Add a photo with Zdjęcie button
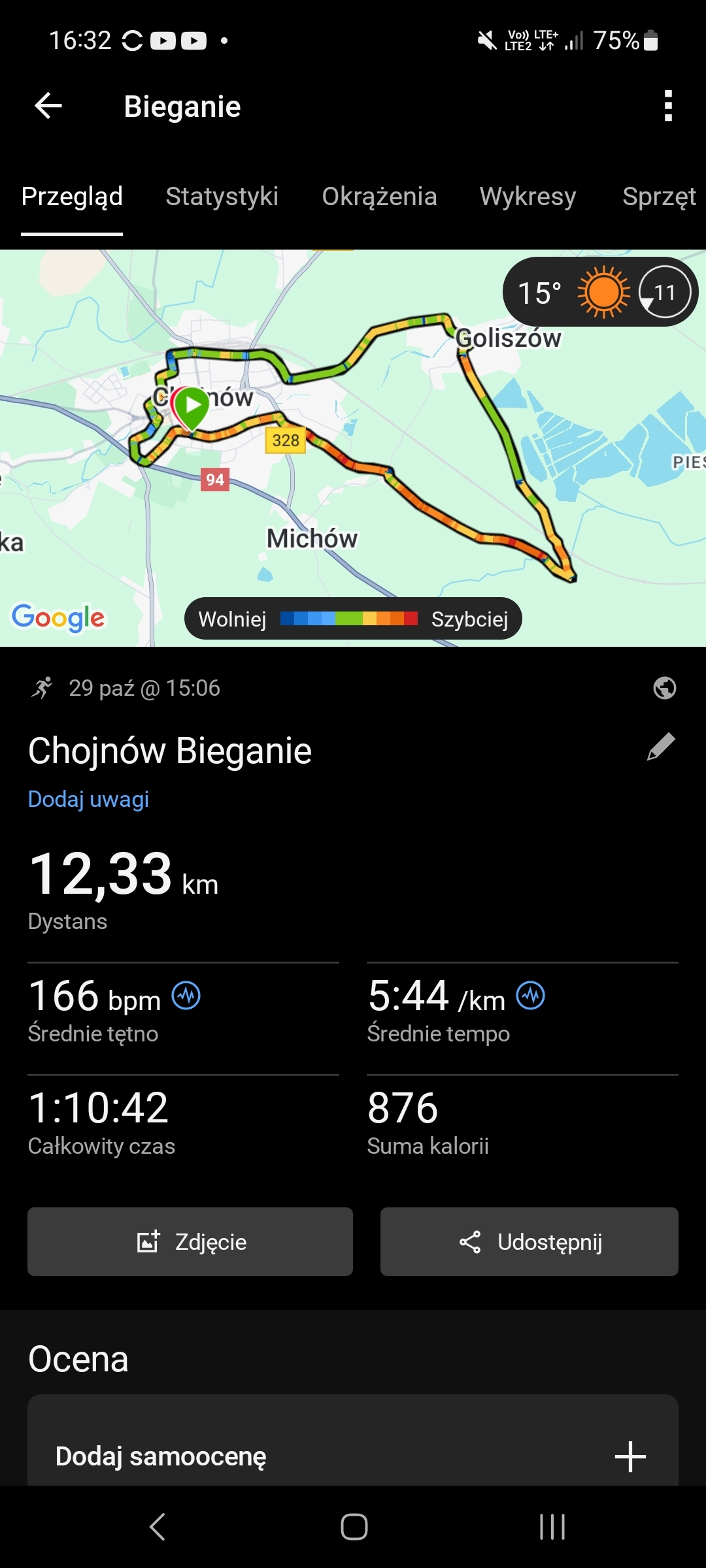Screen dimensions: 706x1568 pyautogui.click(x=190, y=1241)
